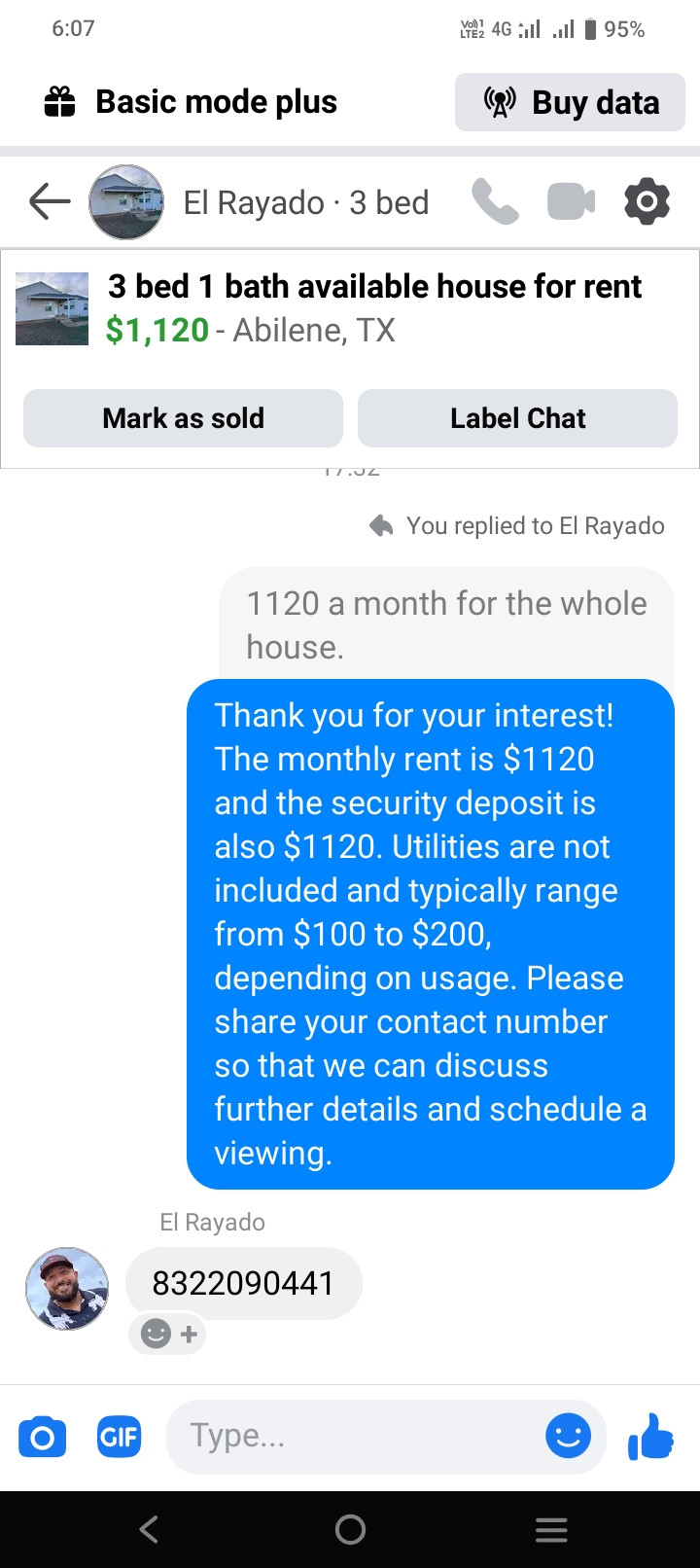This screenshot has height=1568, width=700.
Task: Open chat settings gear
Action: [x=647, y=202]
